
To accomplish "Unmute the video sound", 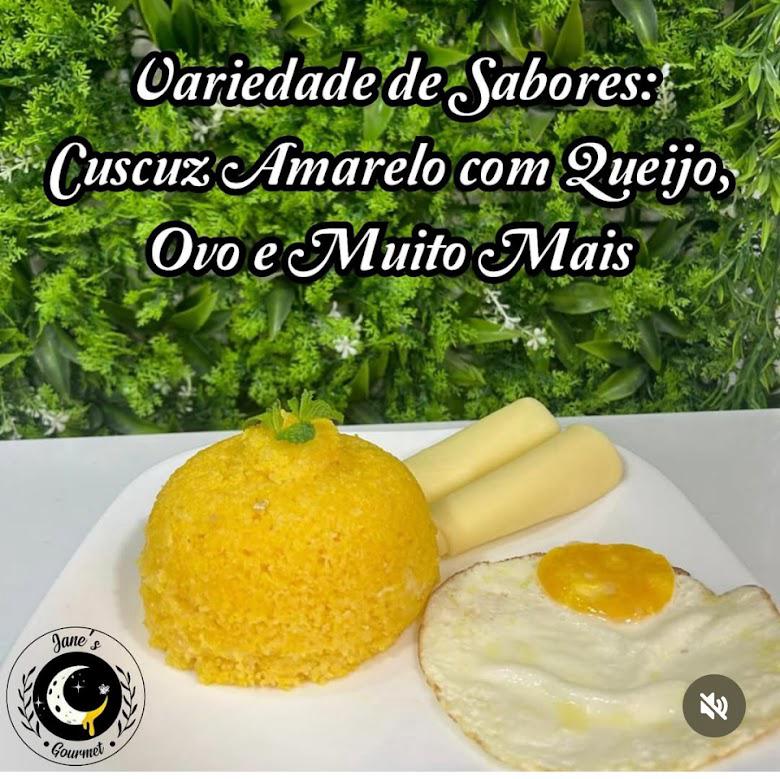I will 713,706.
